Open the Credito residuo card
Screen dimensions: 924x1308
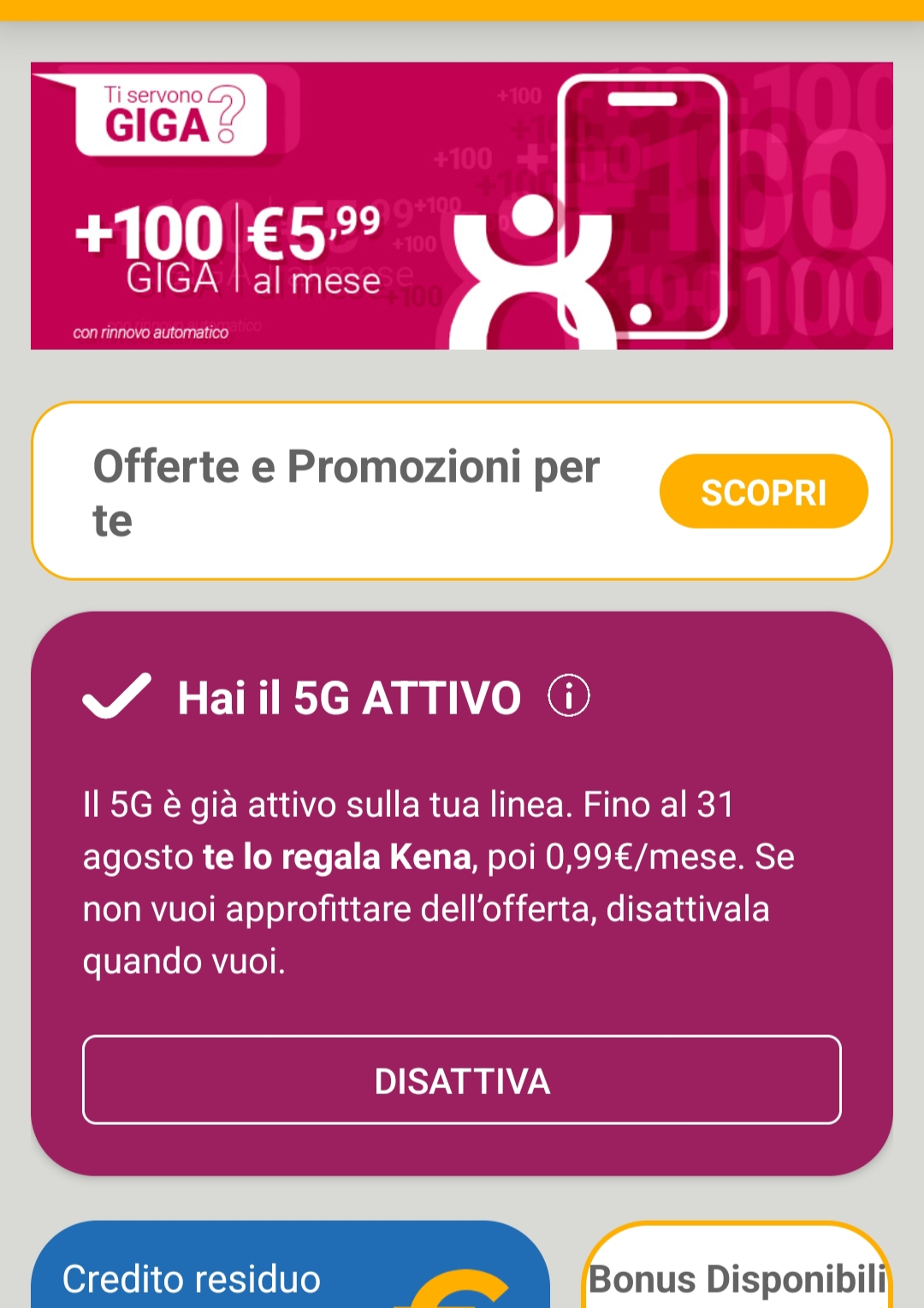click(290, 1264)
